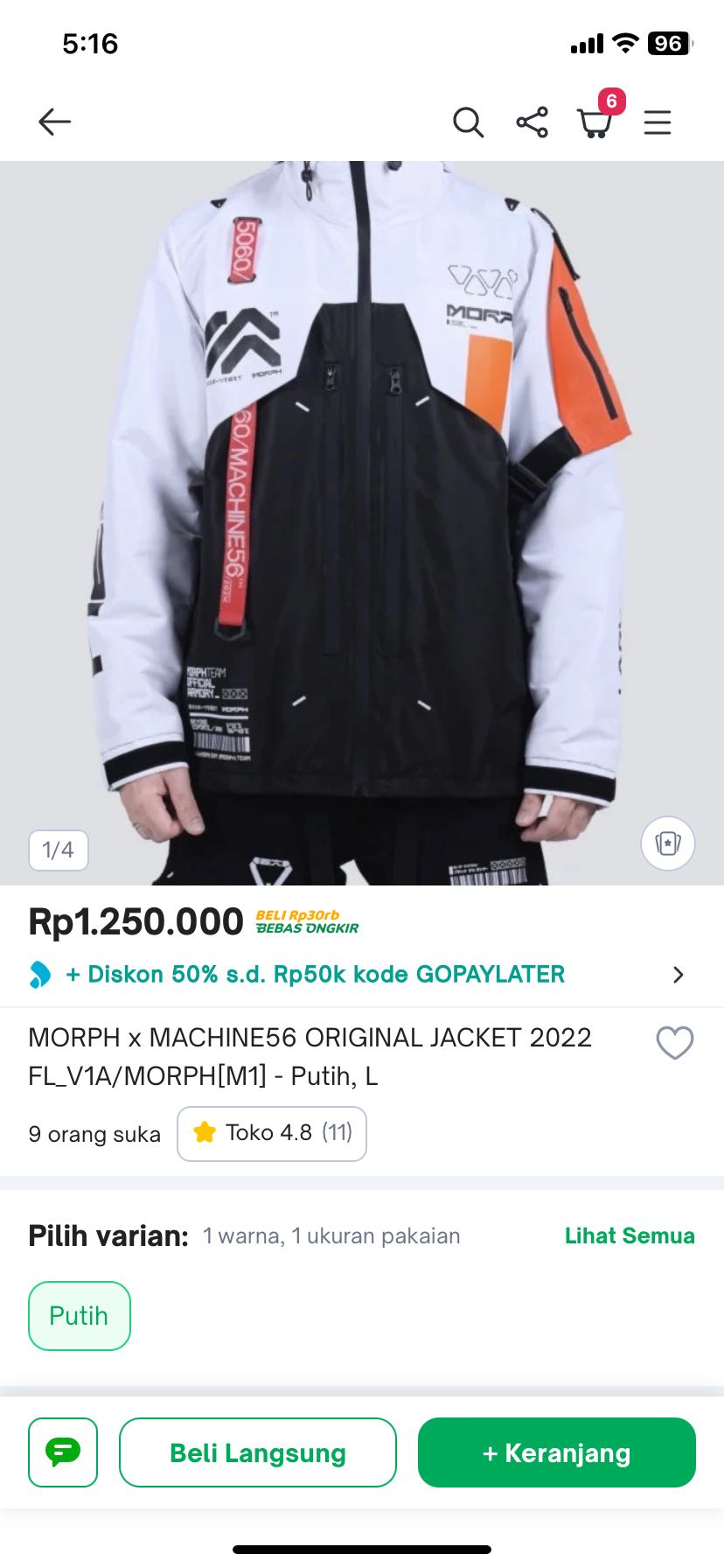Add item with + Keranjang button
Image resolution: width=724 pixels, height=1568 pixels.
(x=557, y=1452)
